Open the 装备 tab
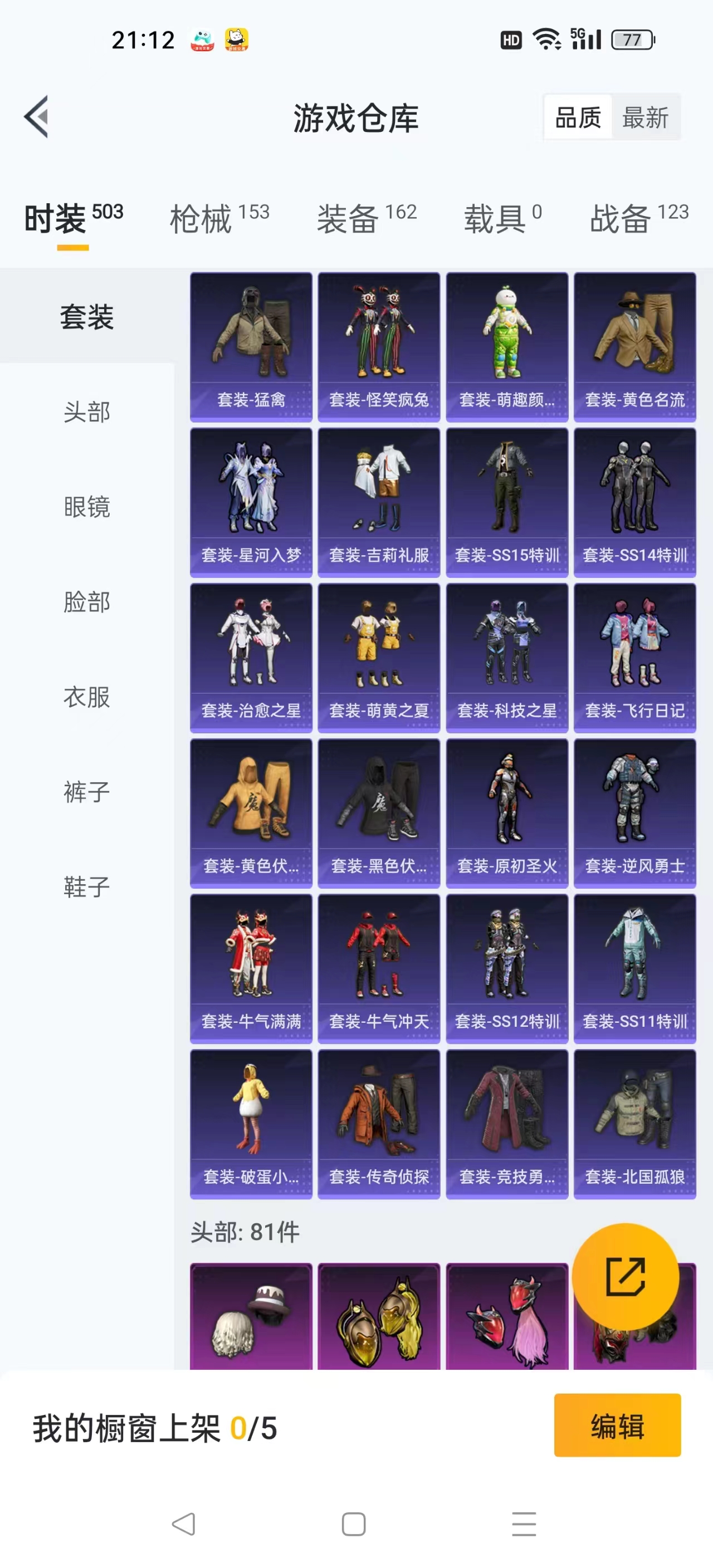Viewport: 713px width, 1568px height. [367, 218]
